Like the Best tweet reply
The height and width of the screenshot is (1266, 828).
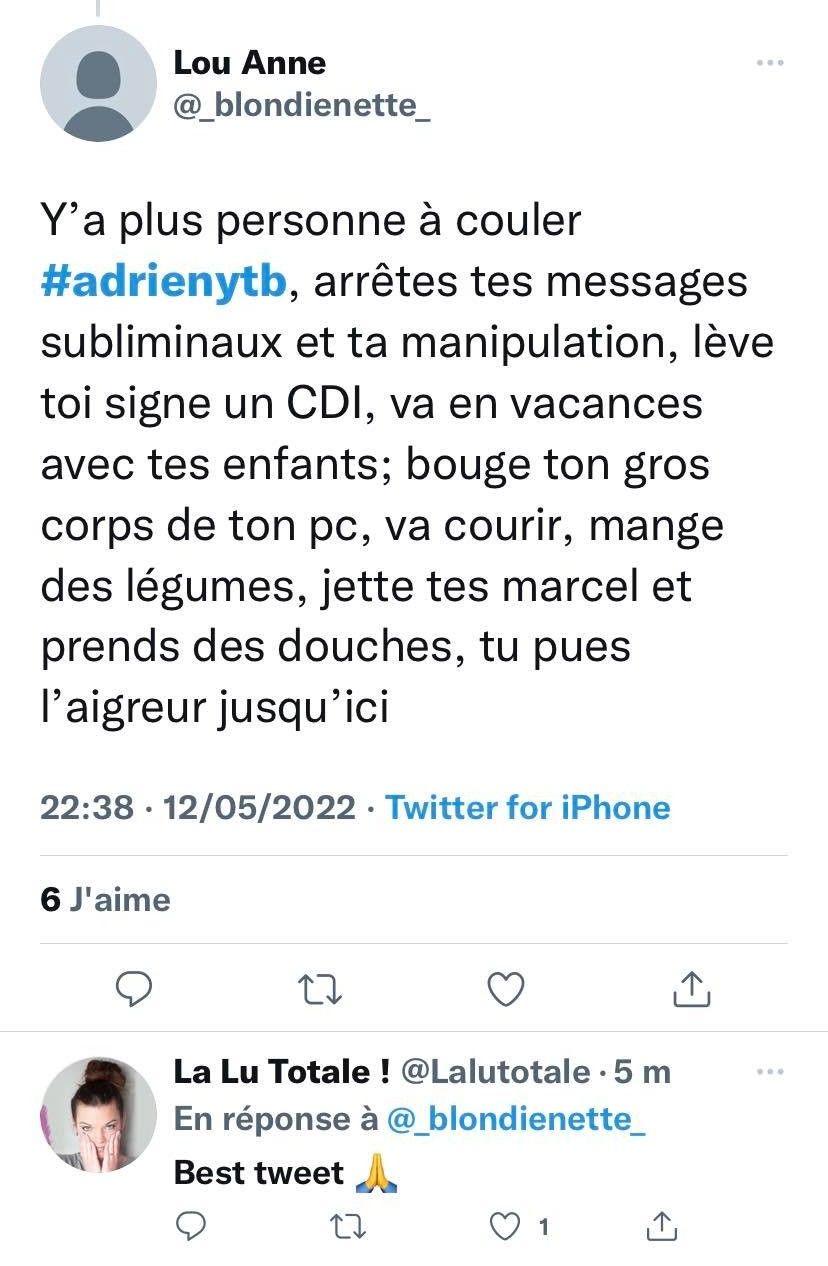tap(507, 1225)
